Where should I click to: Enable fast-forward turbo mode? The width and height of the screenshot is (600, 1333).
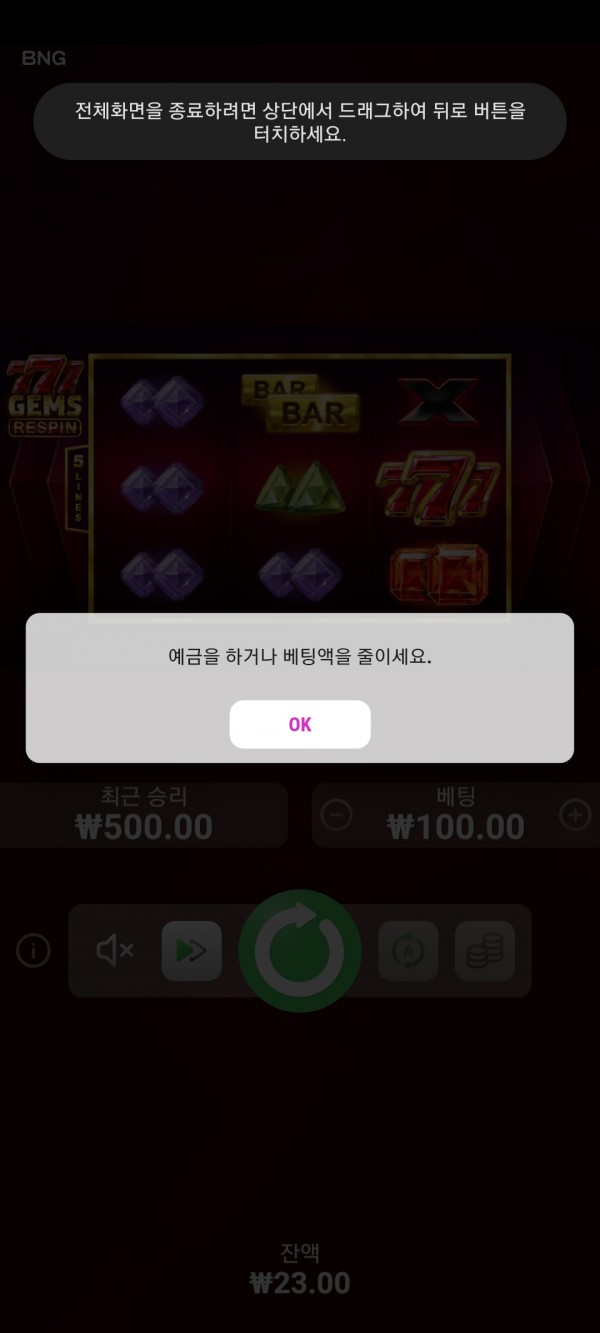(x=191, y=951)
